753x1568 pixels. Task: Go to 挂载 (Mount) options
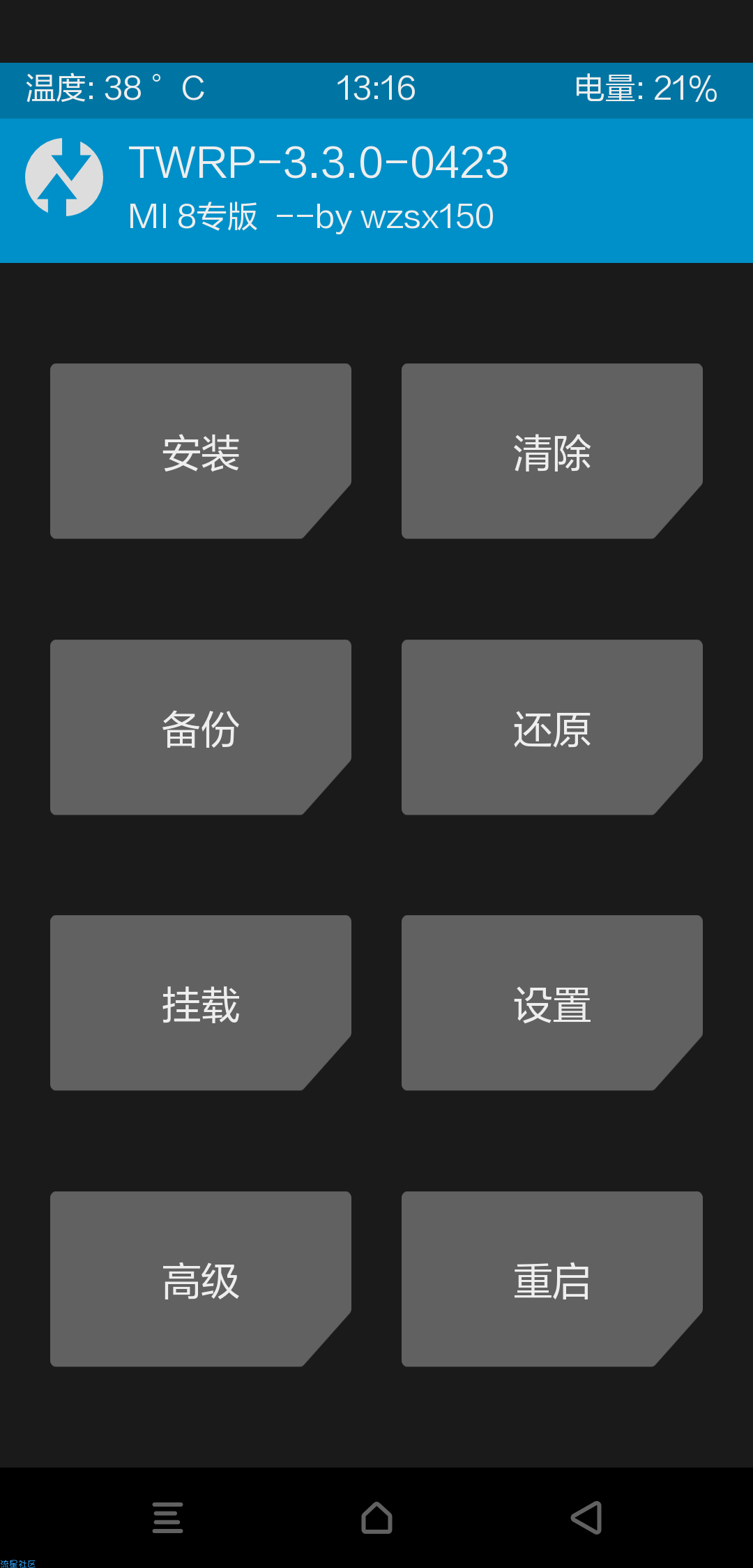pyautogui.click(x=201, y=1003)
